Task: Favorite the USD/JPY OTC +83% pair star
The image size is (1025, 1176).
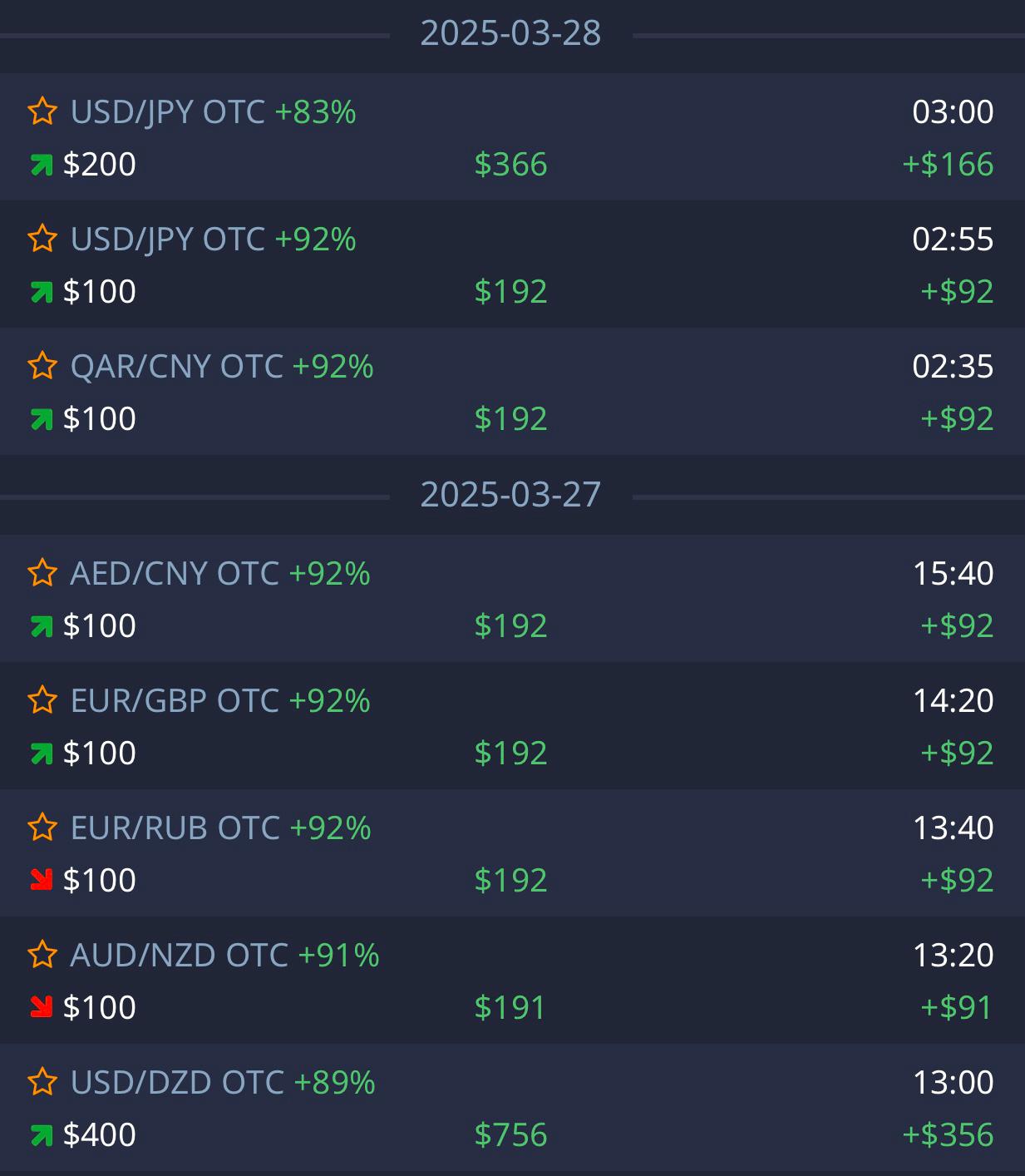Action: (x=42, y=111)
